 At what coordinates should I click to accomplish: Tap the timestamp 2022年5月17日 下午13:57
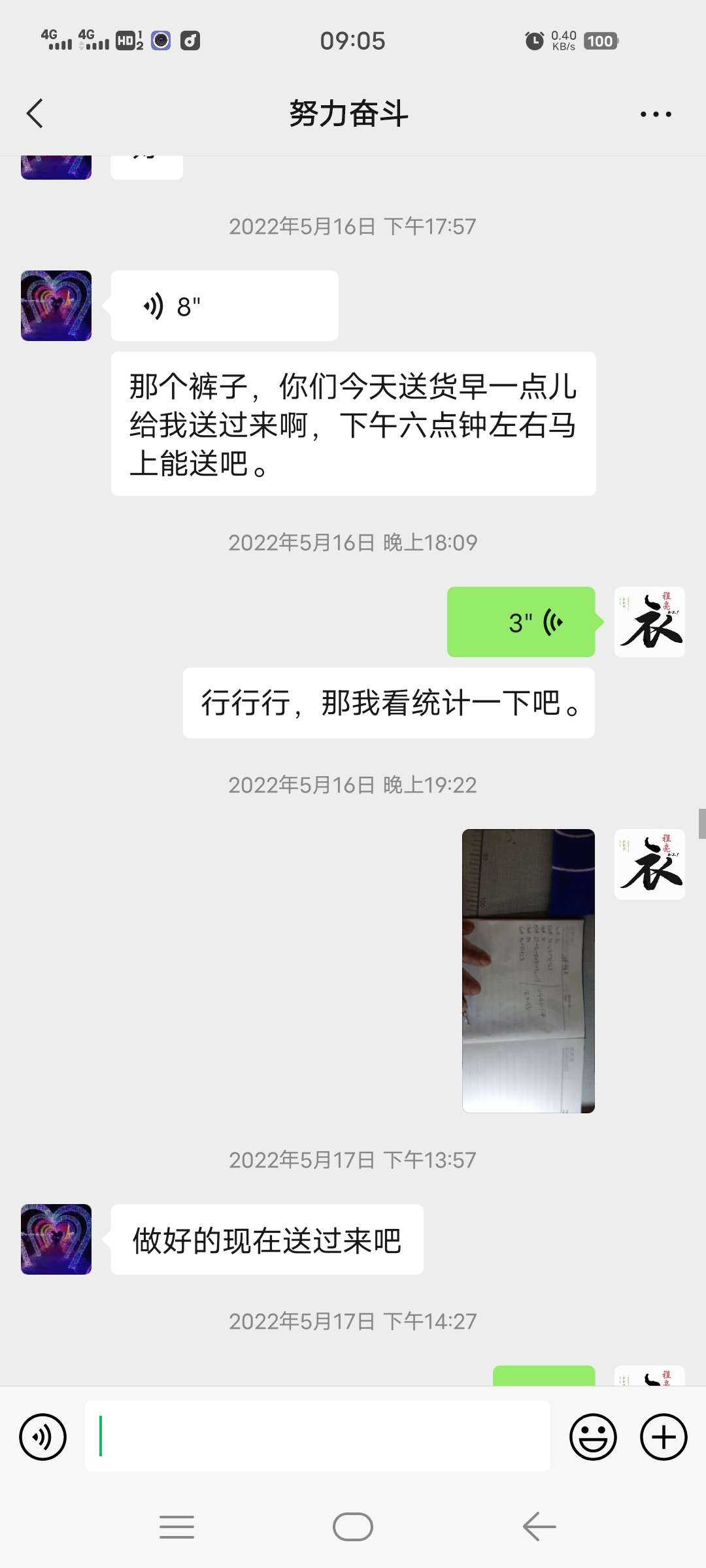coord(353,1160)
